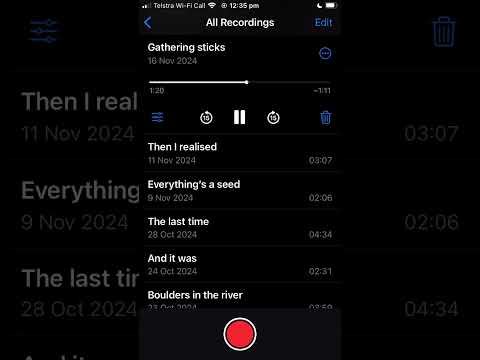The width and height of the screenshot is (480, 360).
Task: Skip back 15 seconds
Action: pos(206,117)
